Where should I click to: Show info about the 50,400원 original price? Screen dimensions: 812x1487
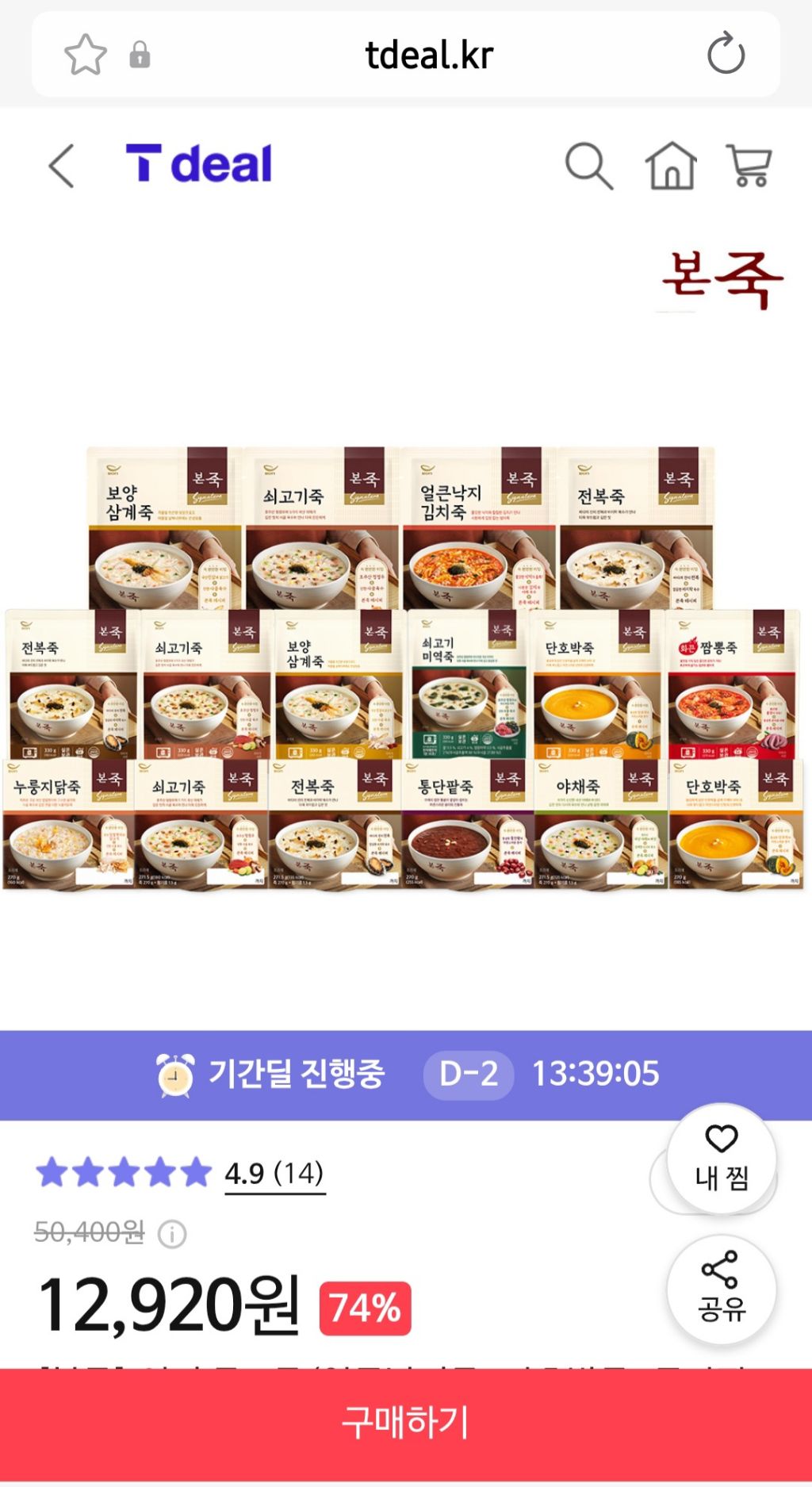click(x=172, y=1234)
